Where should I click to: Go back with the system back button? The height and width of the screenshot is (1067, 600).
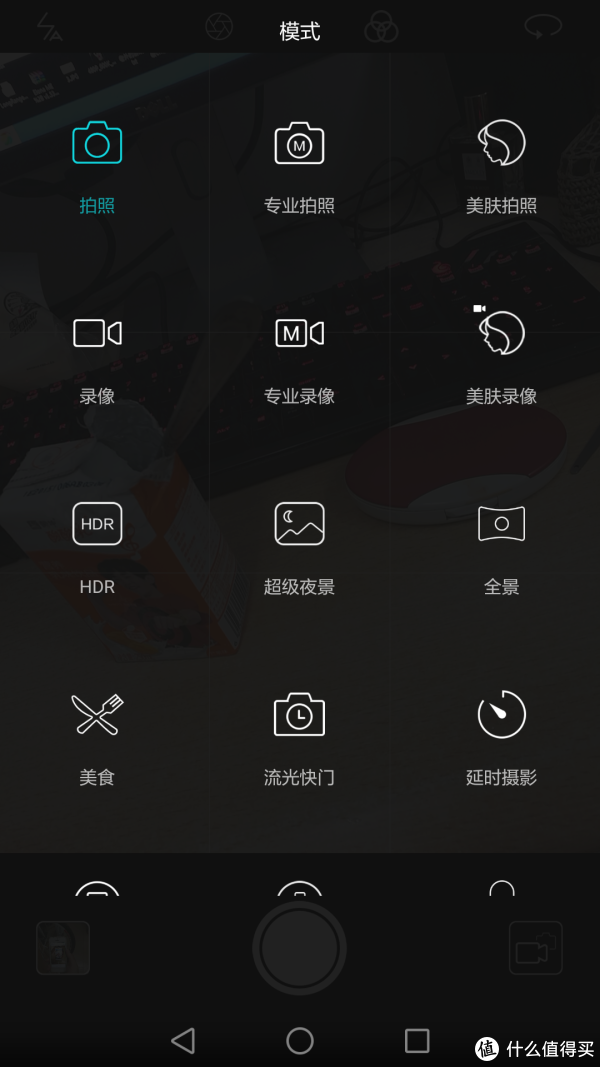[183, 1040]
